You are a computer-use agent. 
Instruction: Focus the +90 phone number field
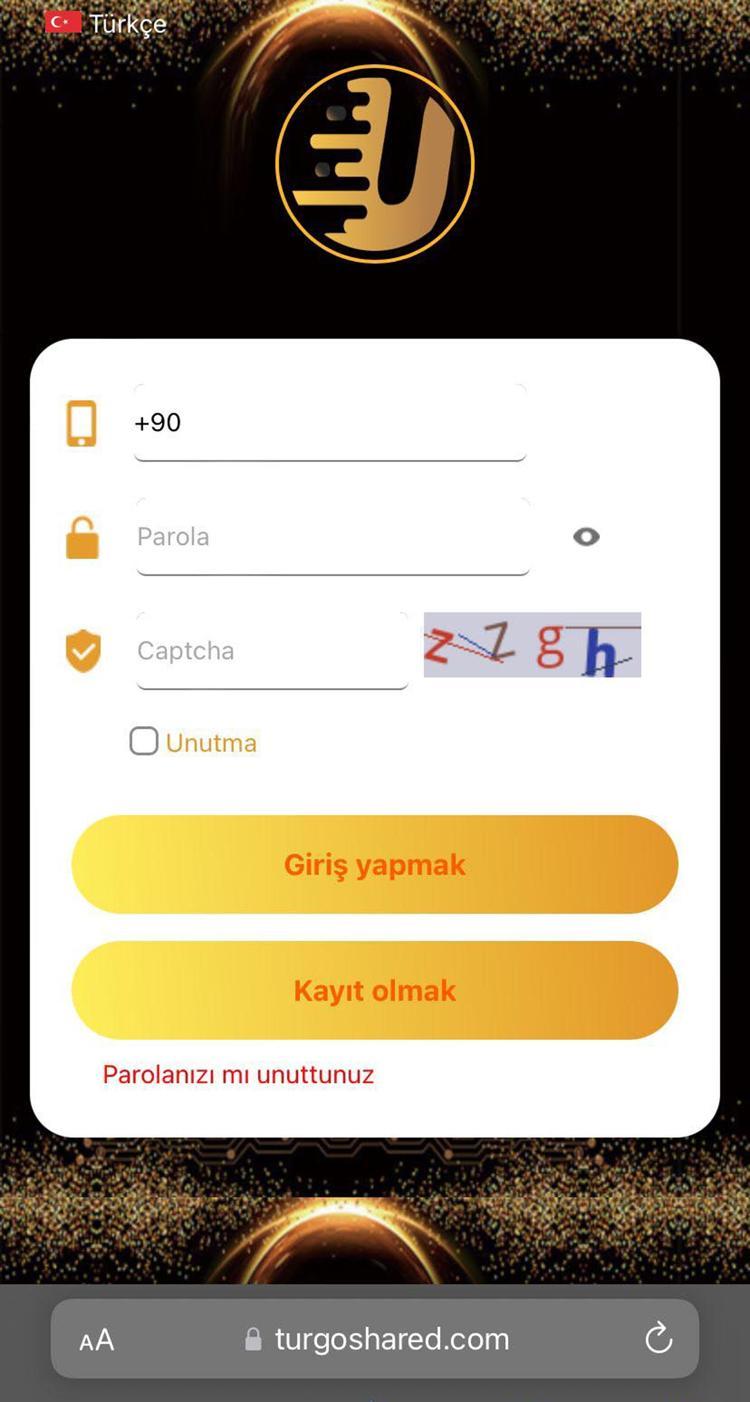pos(330,423)
